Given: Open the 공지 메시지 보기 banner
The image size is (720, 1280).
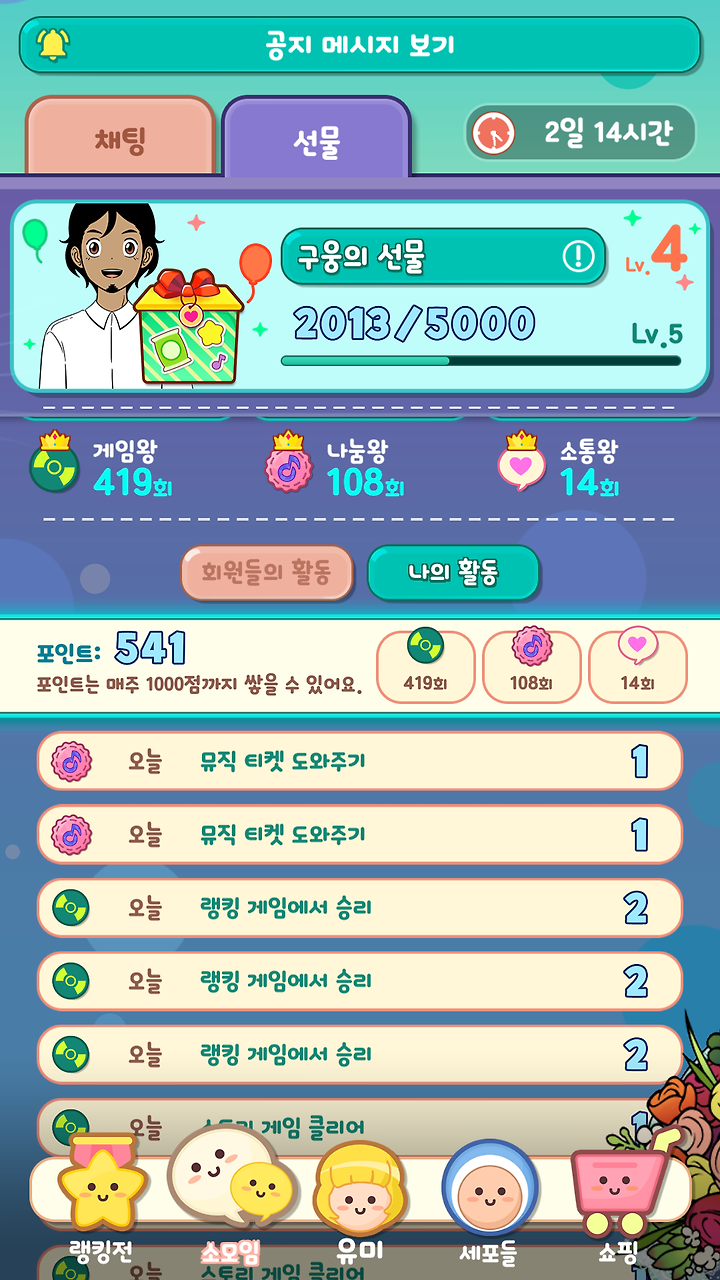Looking at the screenshot, I should click(x=360, y=45).
